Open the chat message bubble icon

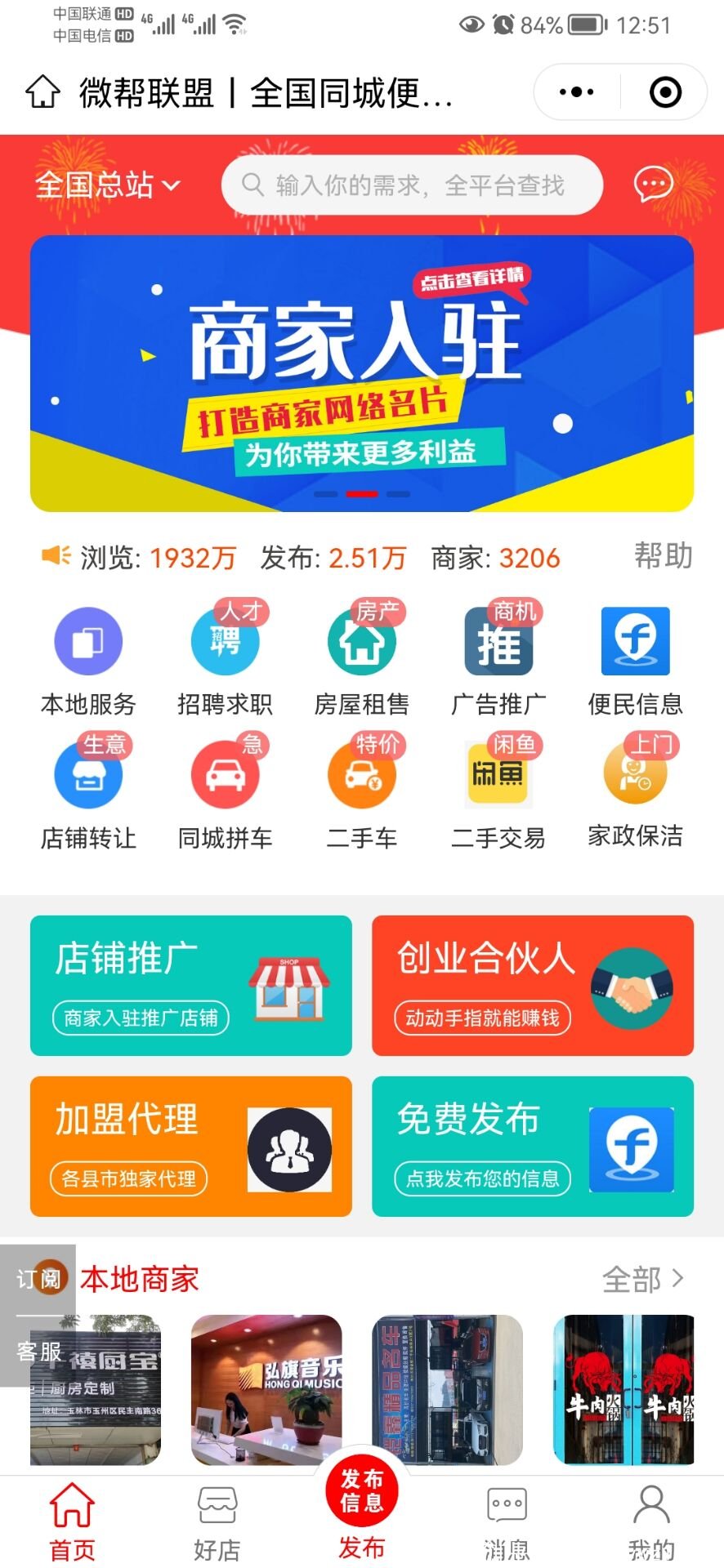[653, 185]
